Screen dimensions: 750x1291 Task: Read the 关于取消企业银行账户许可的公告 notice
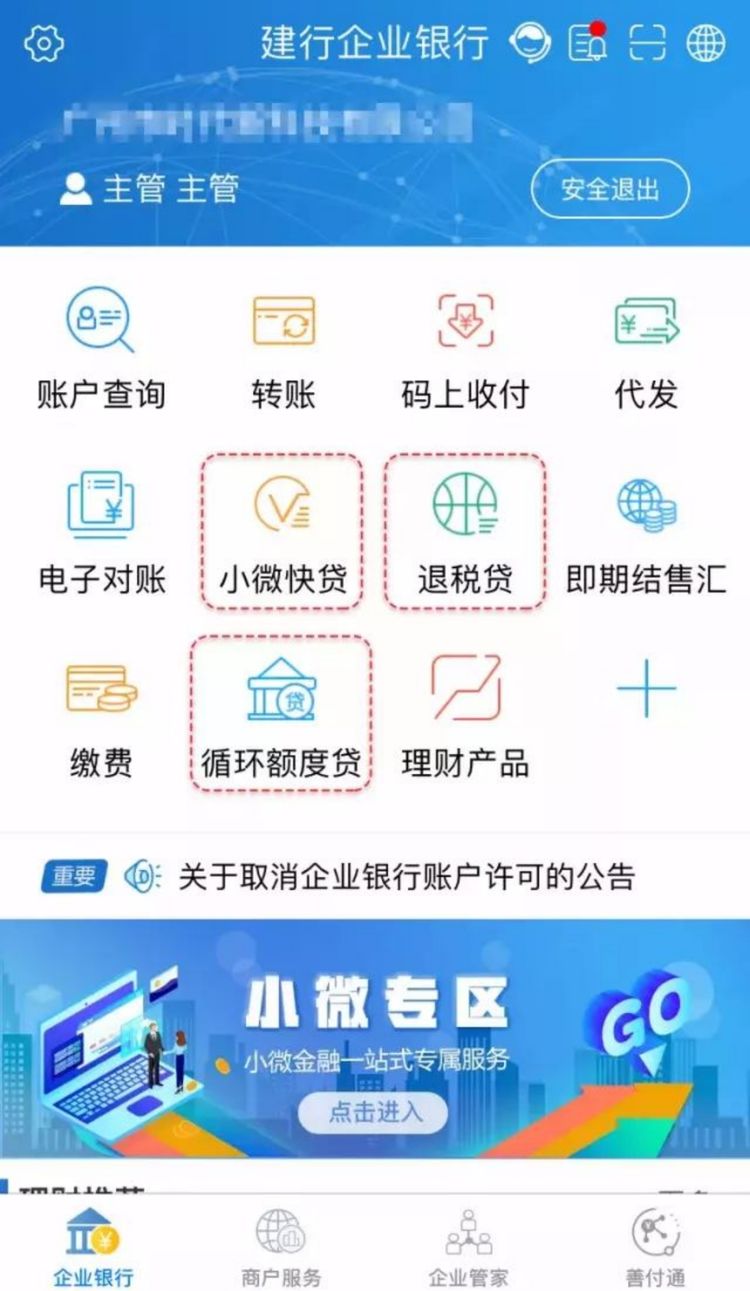coord(406,878)
